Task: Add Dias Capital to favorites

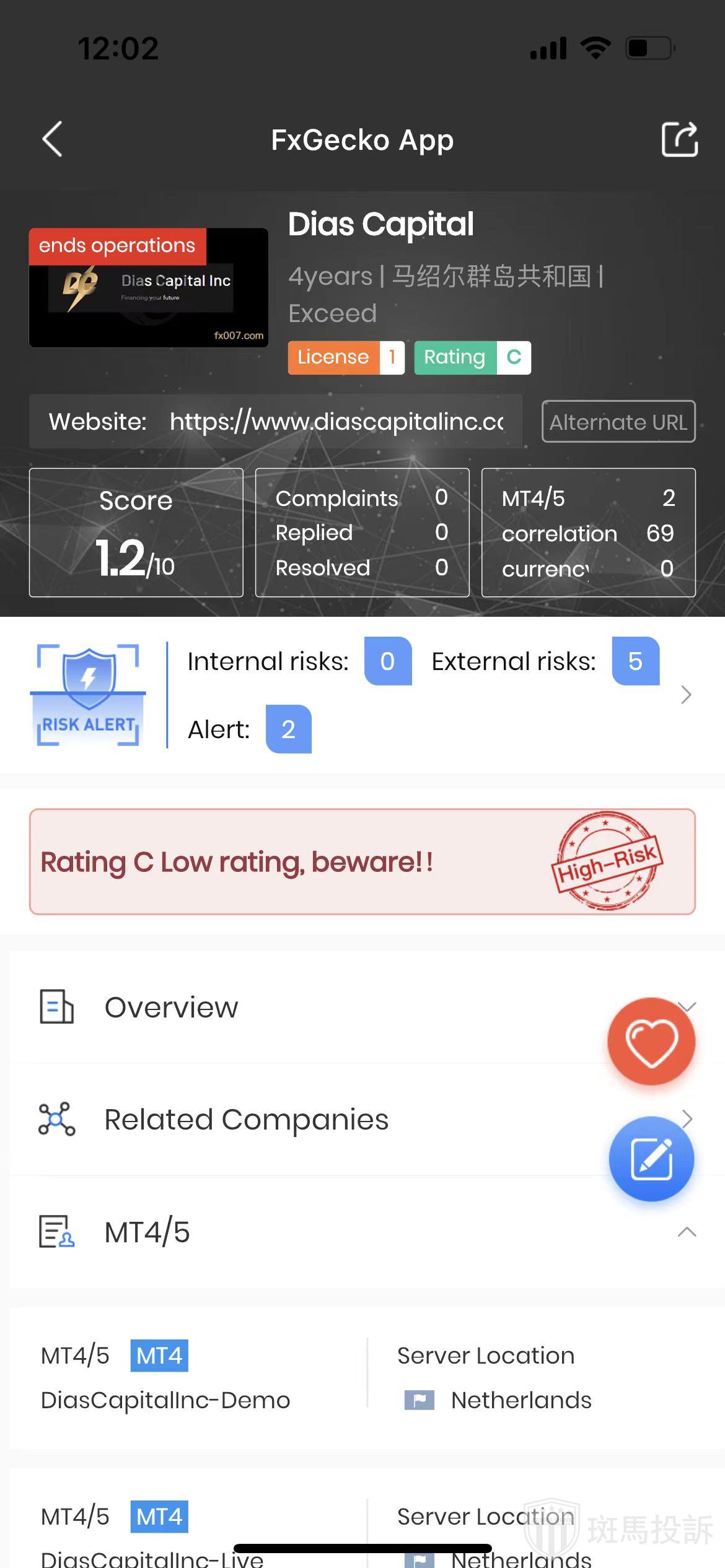Action: (x=651, y=1042)
